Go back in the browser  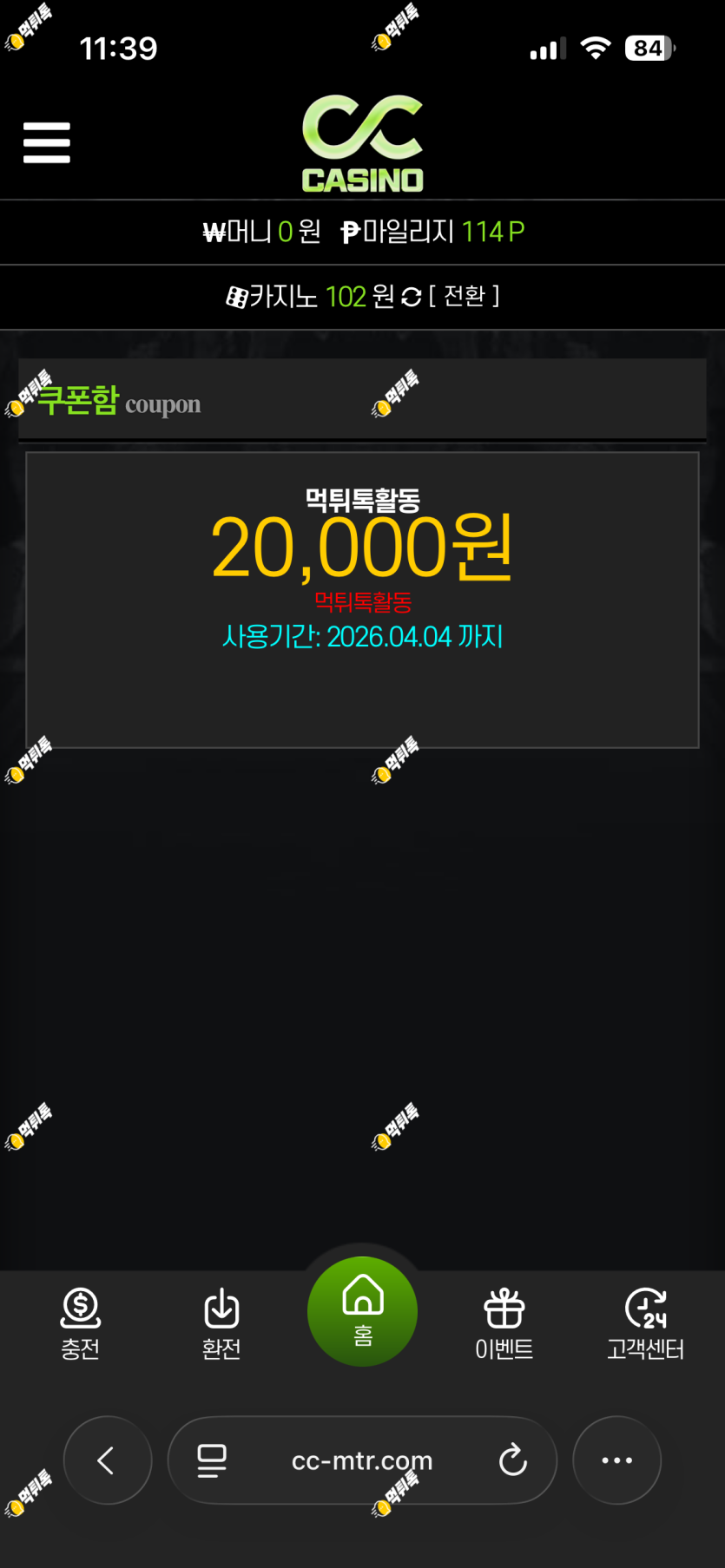[x=108, y=1460]
